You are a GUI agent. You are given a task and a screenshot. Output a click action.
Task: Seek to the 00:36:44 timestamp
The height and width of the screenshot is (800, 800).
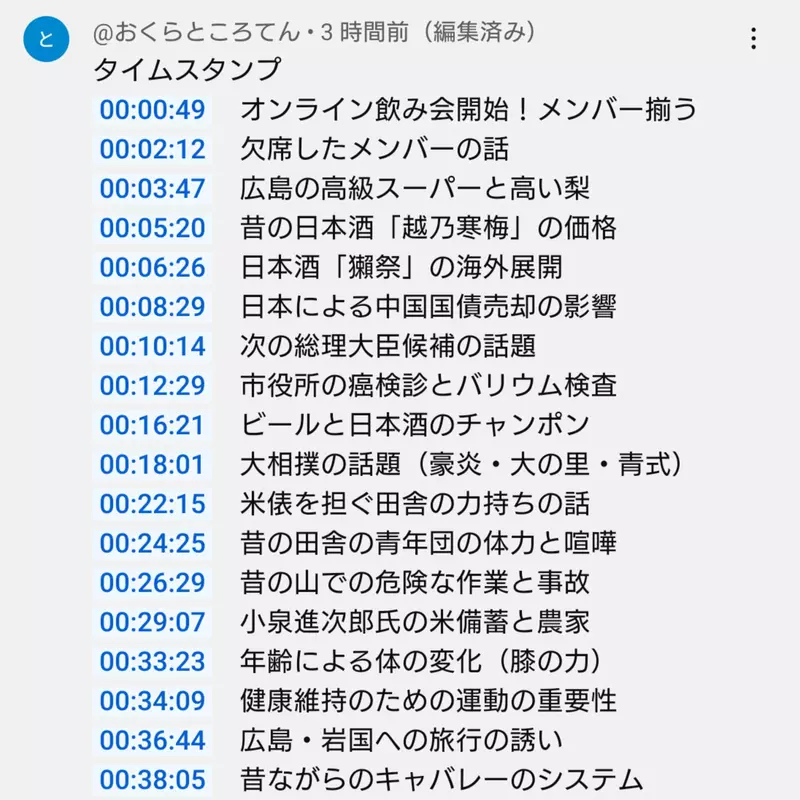152,741
